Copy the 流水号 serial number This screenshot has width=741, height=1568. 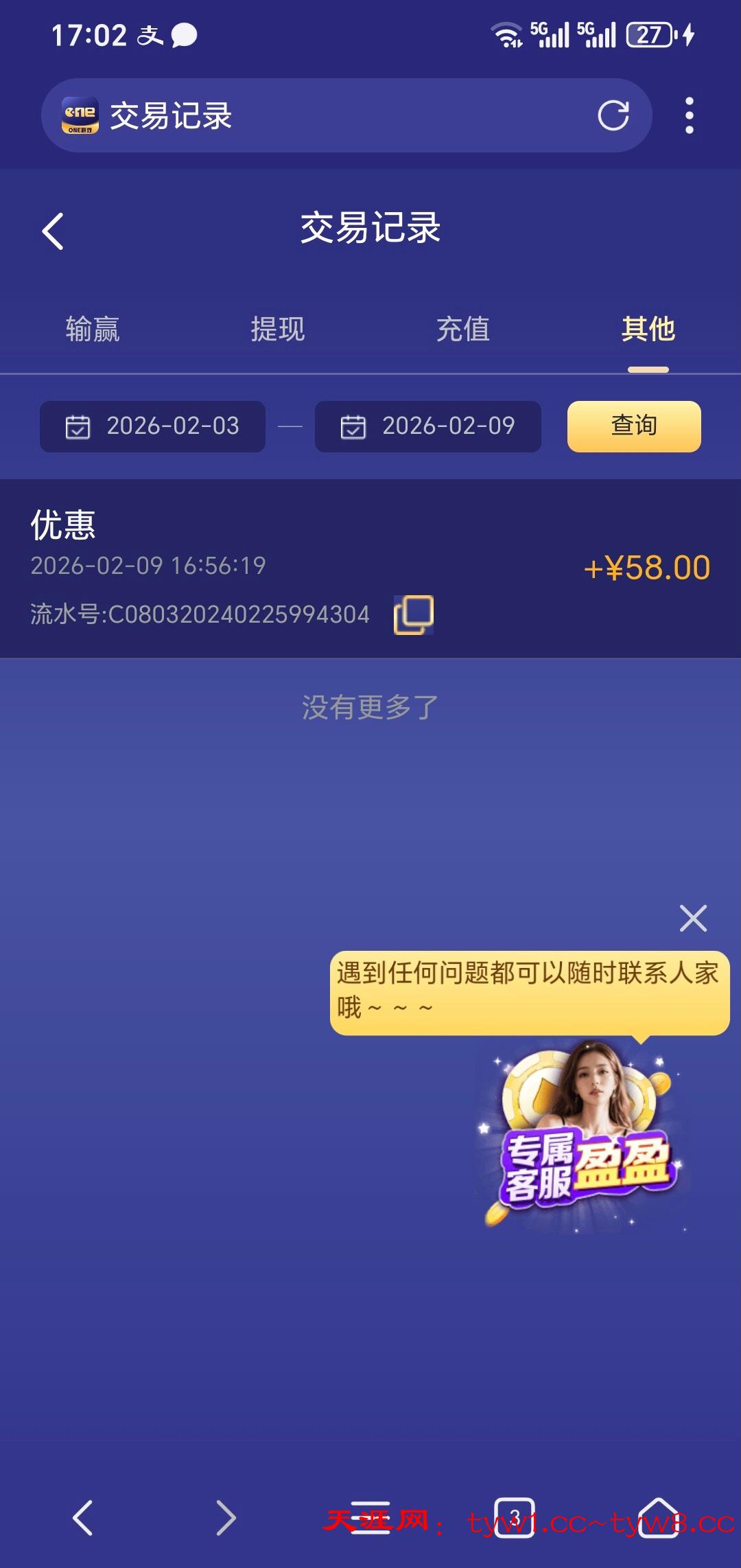414,614
